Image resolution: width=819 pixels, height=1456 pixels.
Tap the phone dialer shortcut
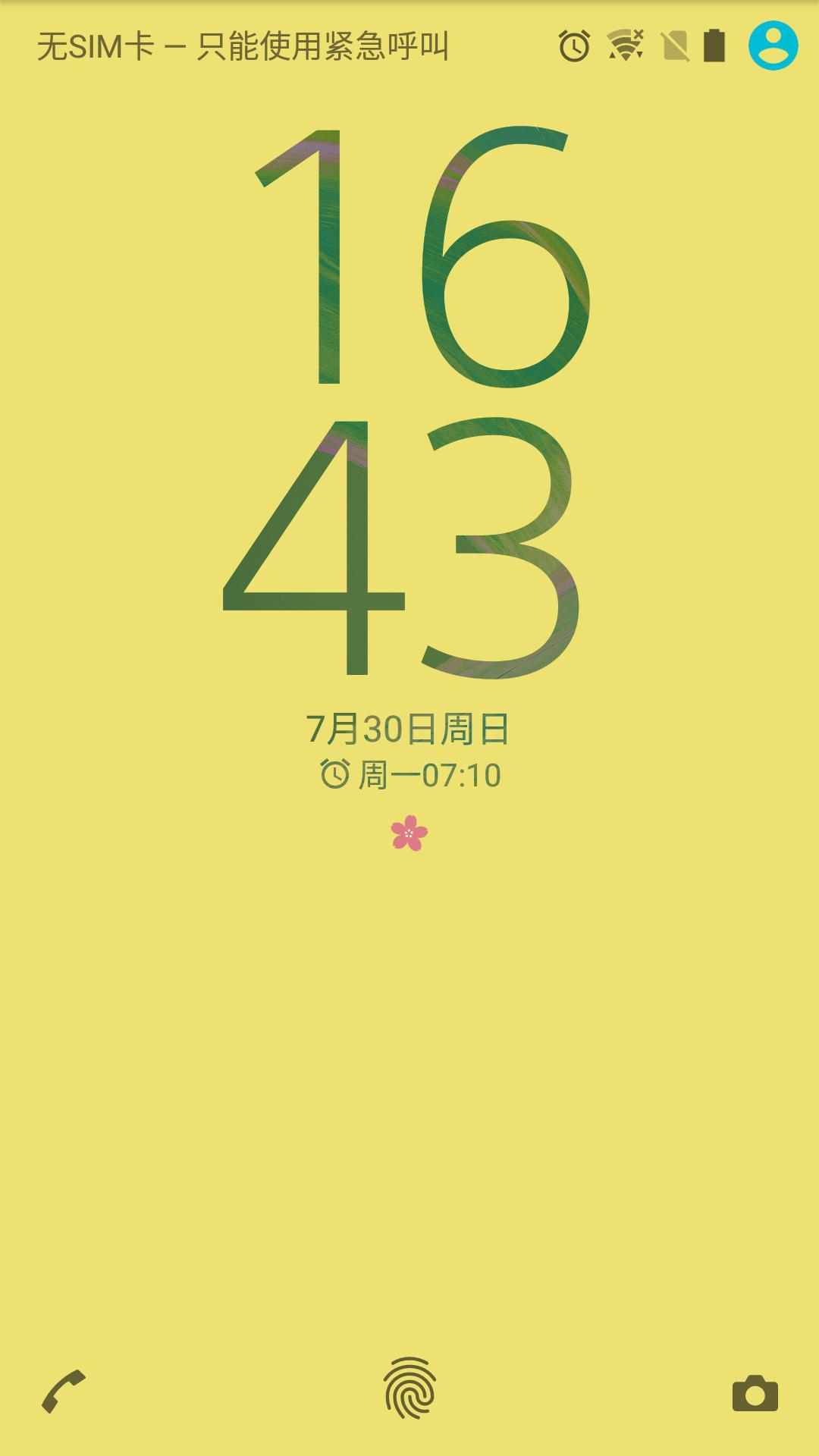point(64,1392)
